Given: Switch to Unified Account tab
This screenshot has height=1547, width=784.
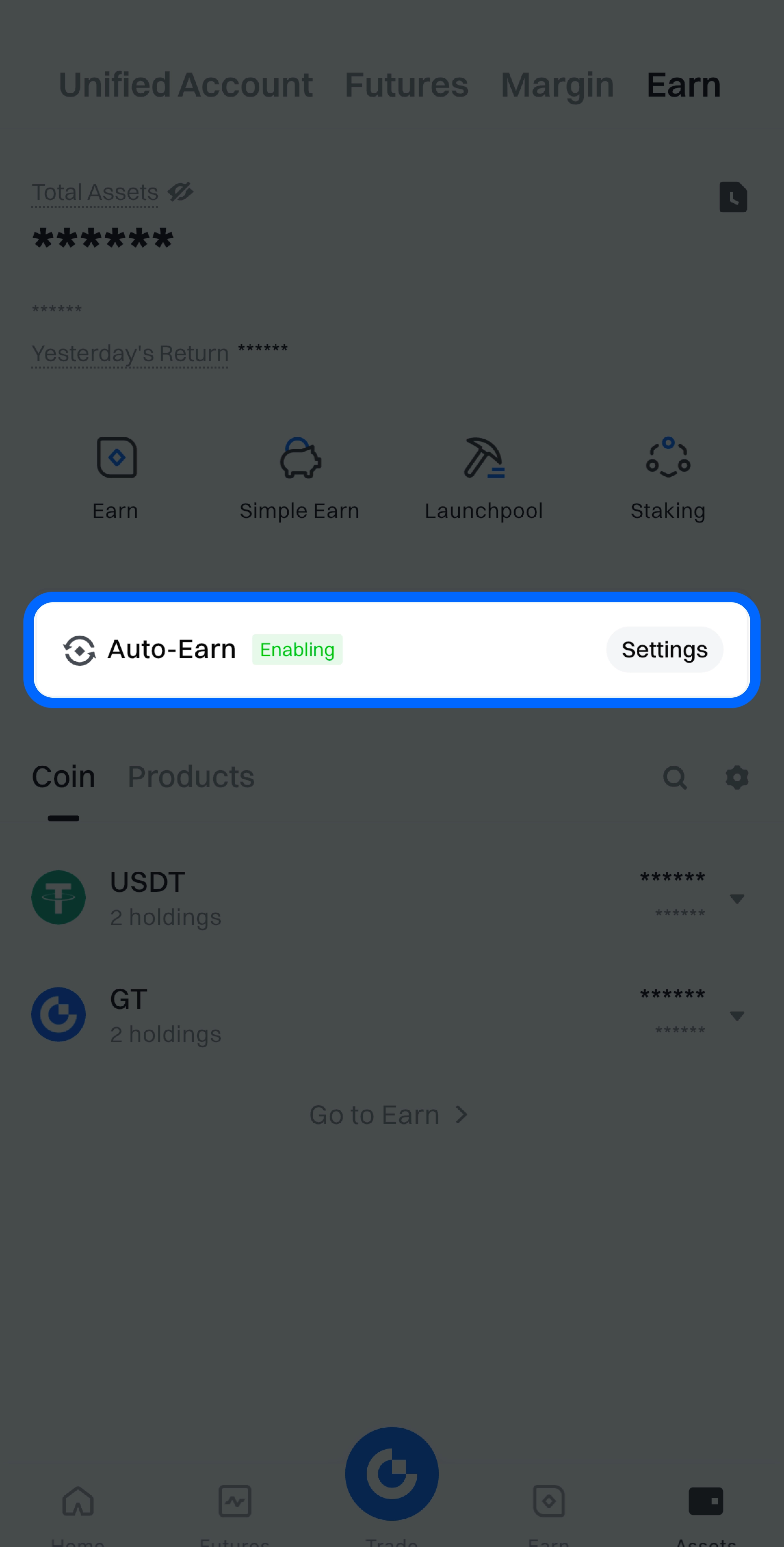Looking at the screenshot, I should (185, 85).
